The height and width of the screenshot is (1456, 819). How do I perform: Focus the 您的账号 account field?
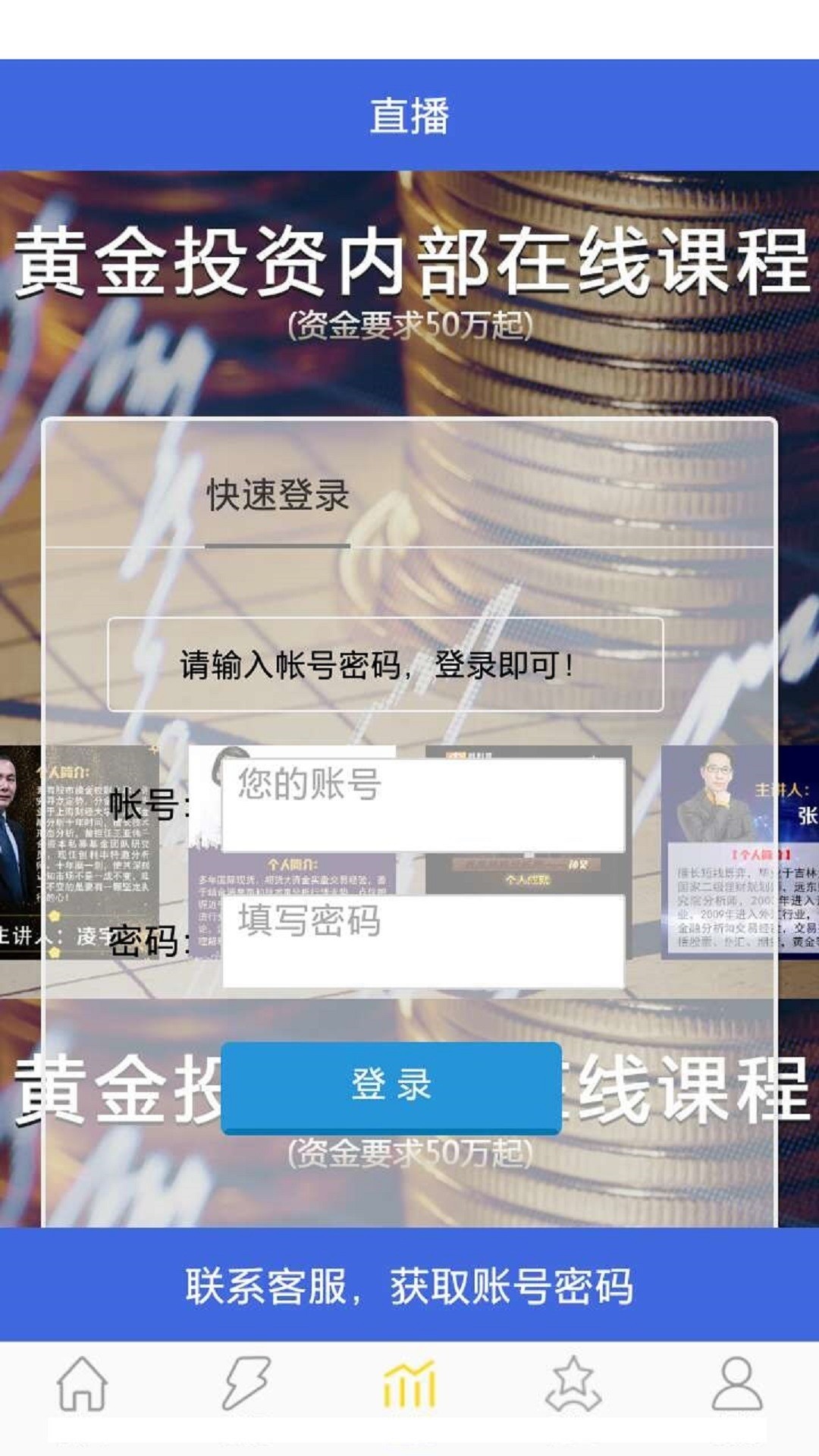point(423,805)
